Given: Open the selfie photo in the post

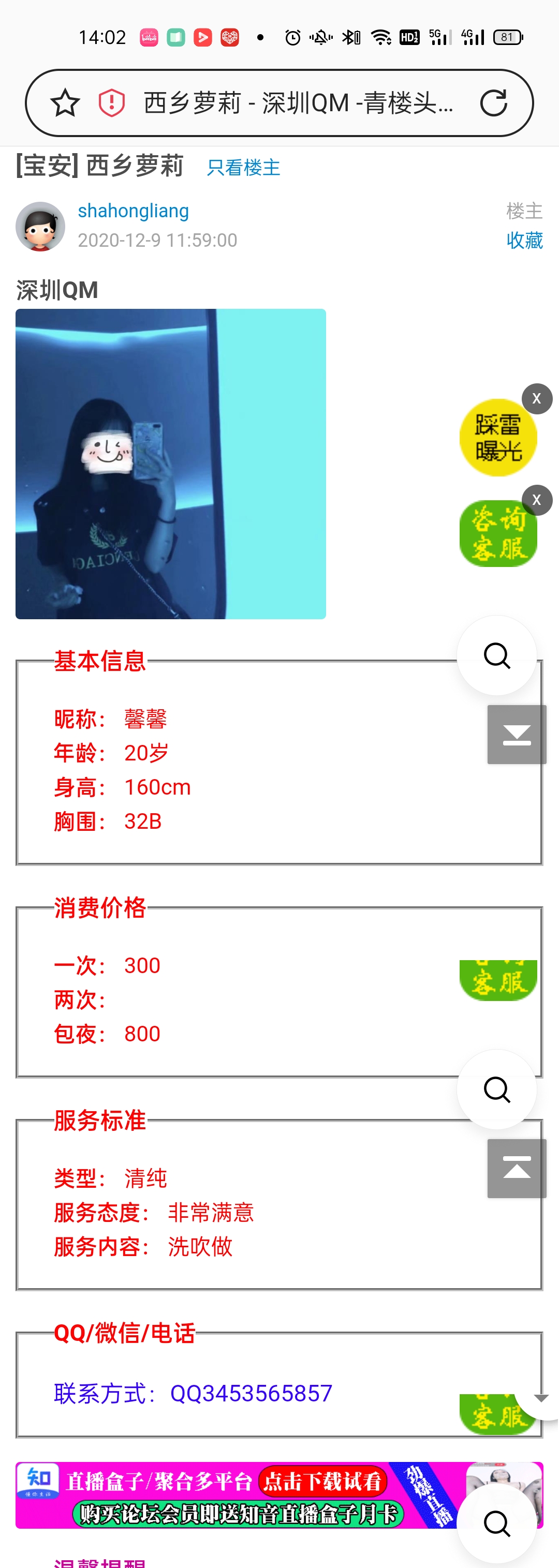Looking at the screenshot, I should tap(170, 464).
